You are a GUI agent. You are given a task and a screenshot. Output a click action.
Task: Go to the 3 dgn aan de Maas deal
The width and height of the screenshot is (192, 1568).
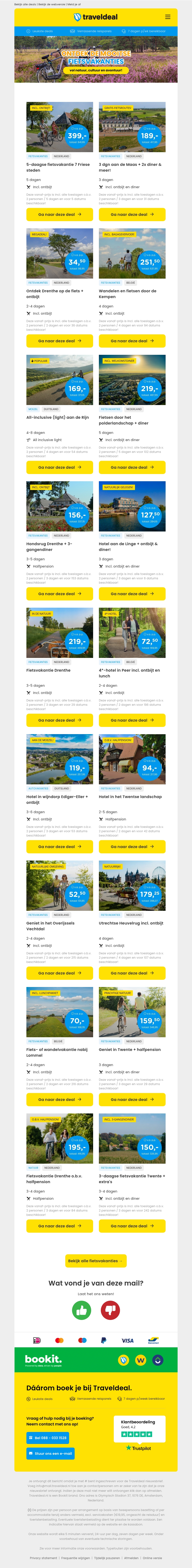click(132, 214)
